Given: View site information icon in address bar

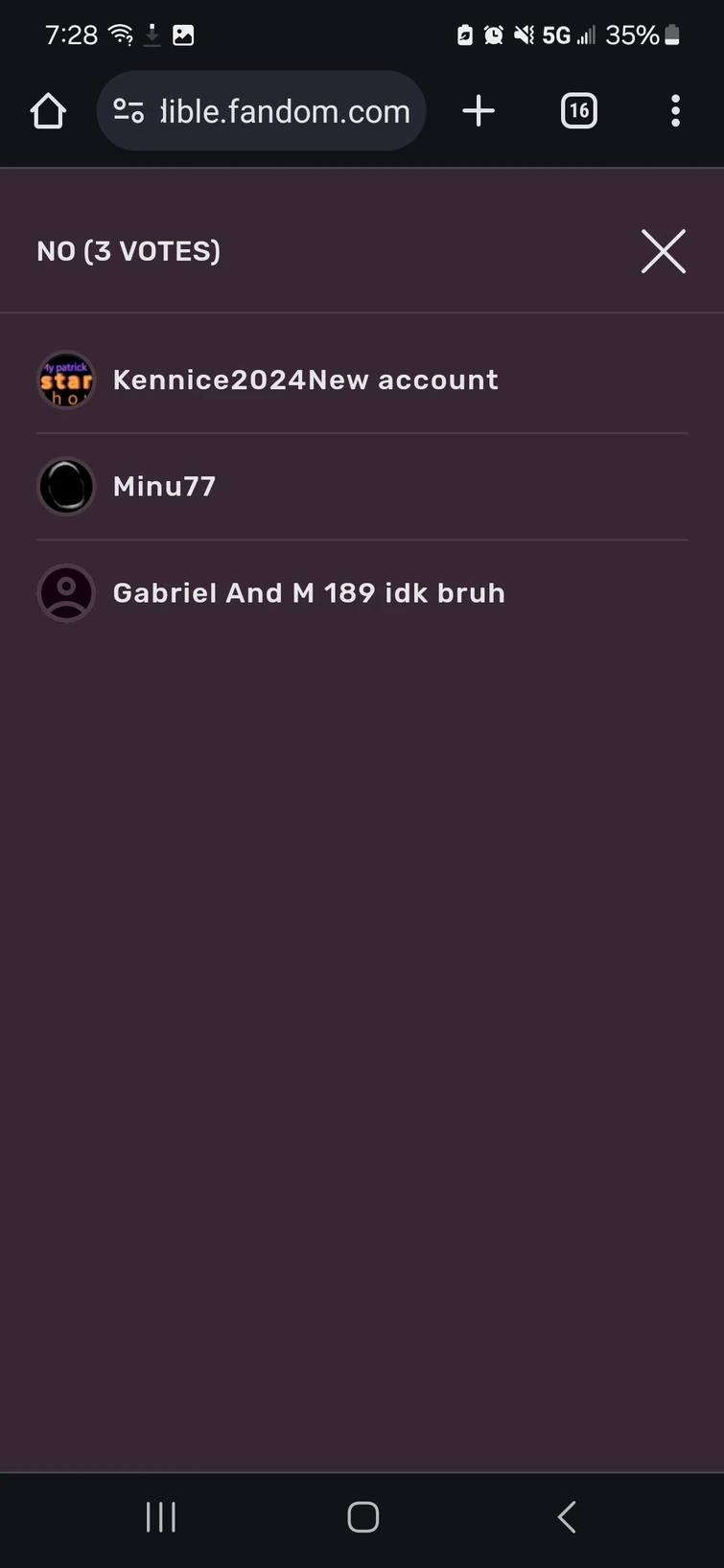Looking at the screenshot, I should click(x=128, y=111).
